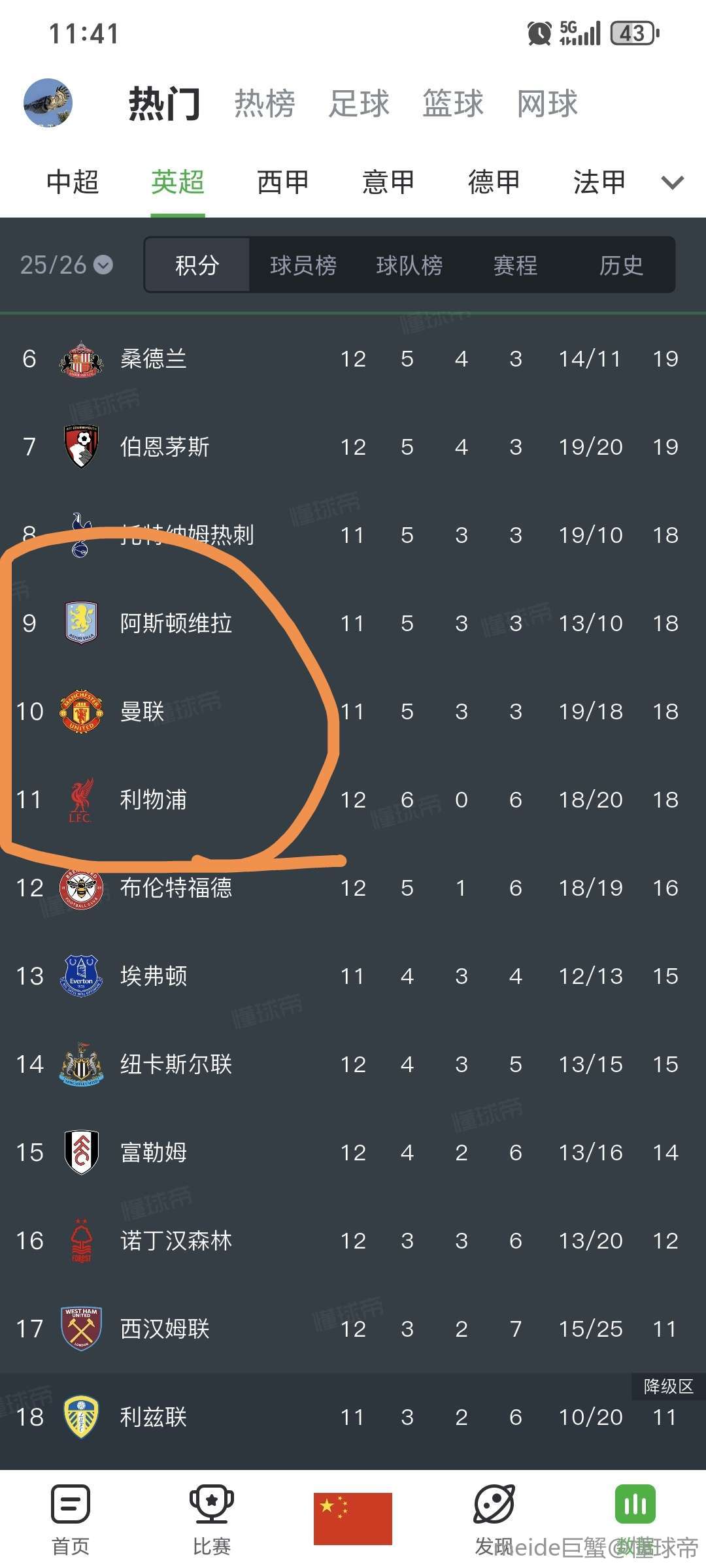Open the 篮球 section

click(x=453, y=104)
